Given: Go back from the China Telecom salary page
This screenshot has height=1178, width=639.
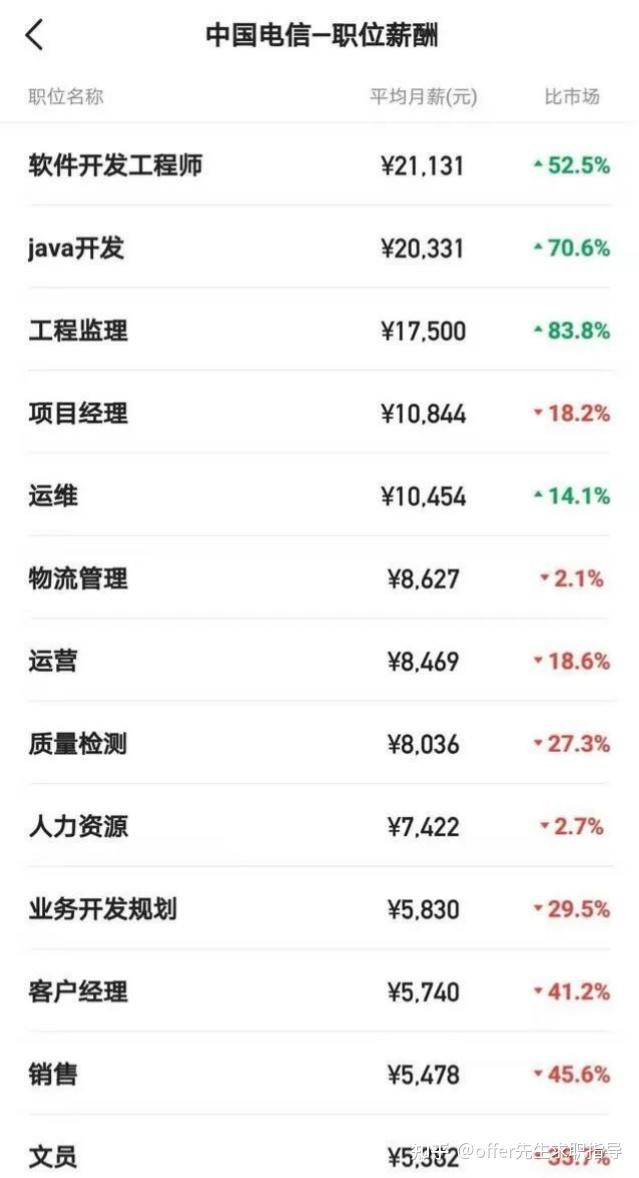Looking at the screenshot, I should [x=34, y=35].
